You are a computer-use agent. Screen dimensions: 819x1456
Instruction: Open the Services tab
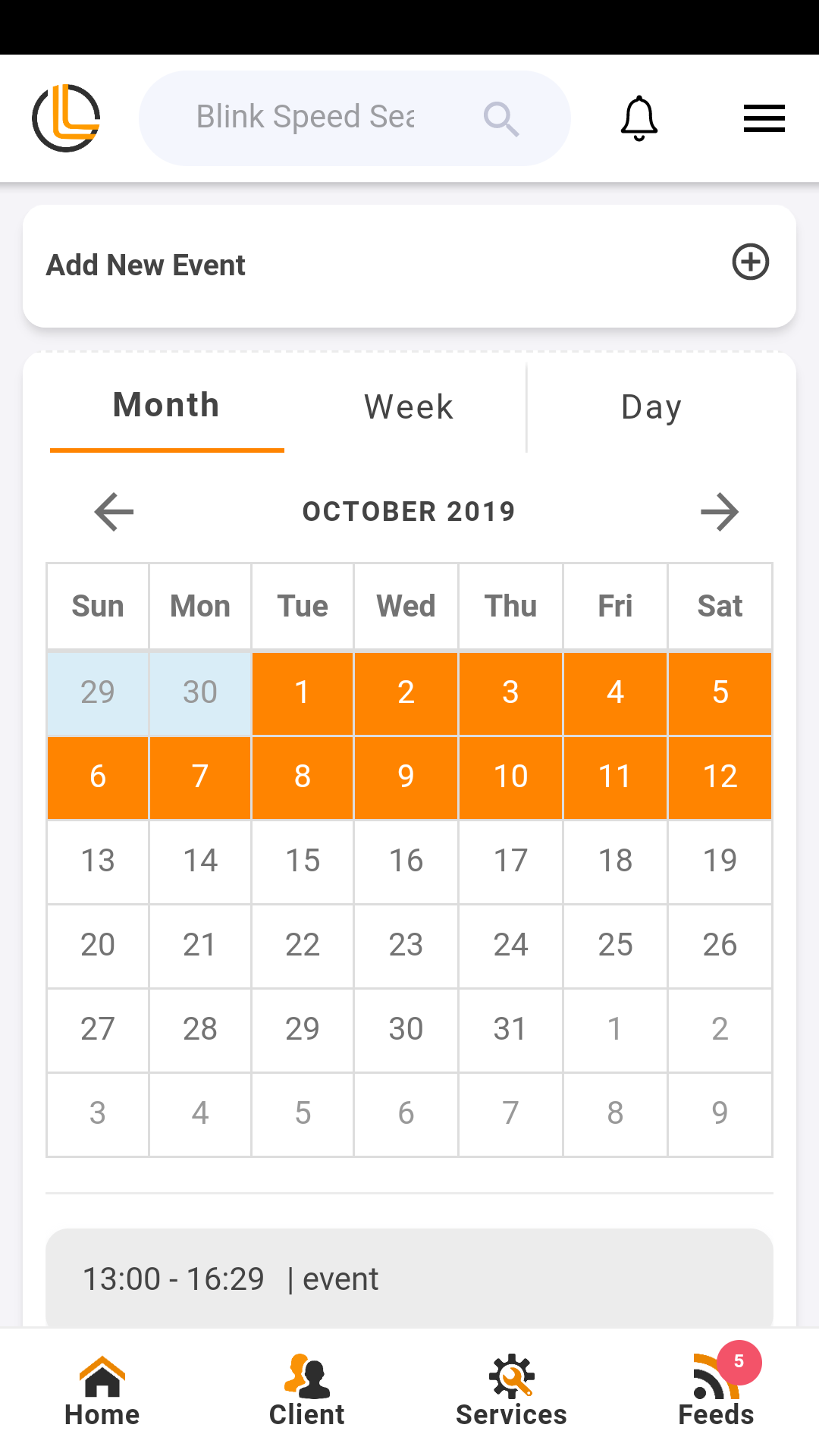click(x=511, y=1392)
